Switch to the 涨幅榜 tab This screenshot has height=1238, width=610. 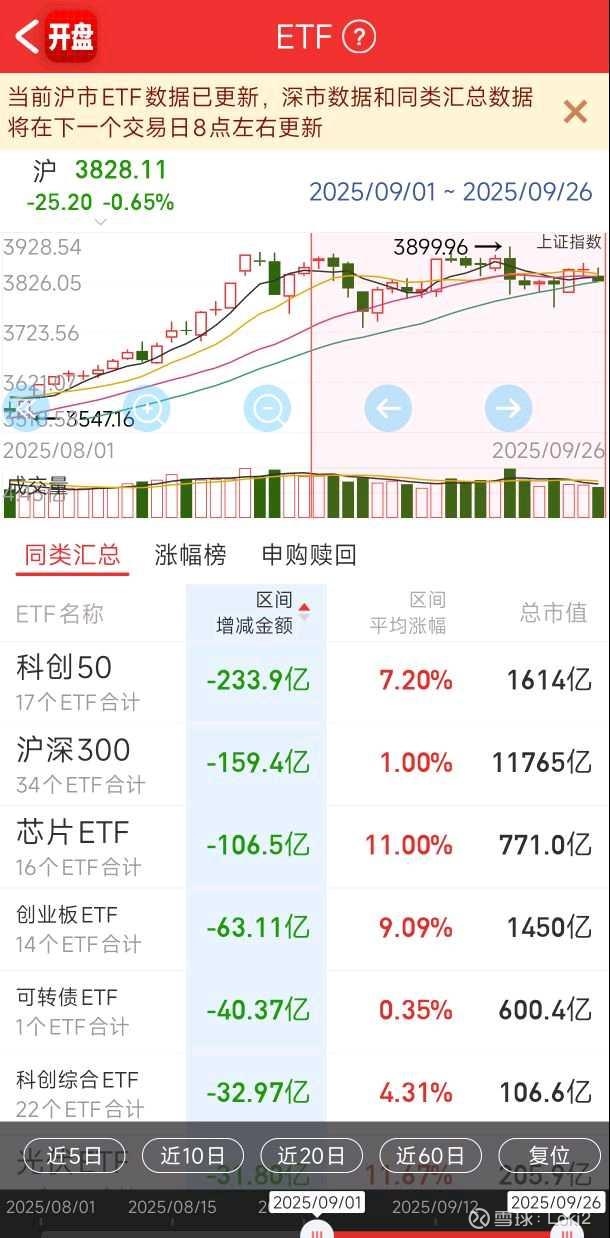click(190, 555)
